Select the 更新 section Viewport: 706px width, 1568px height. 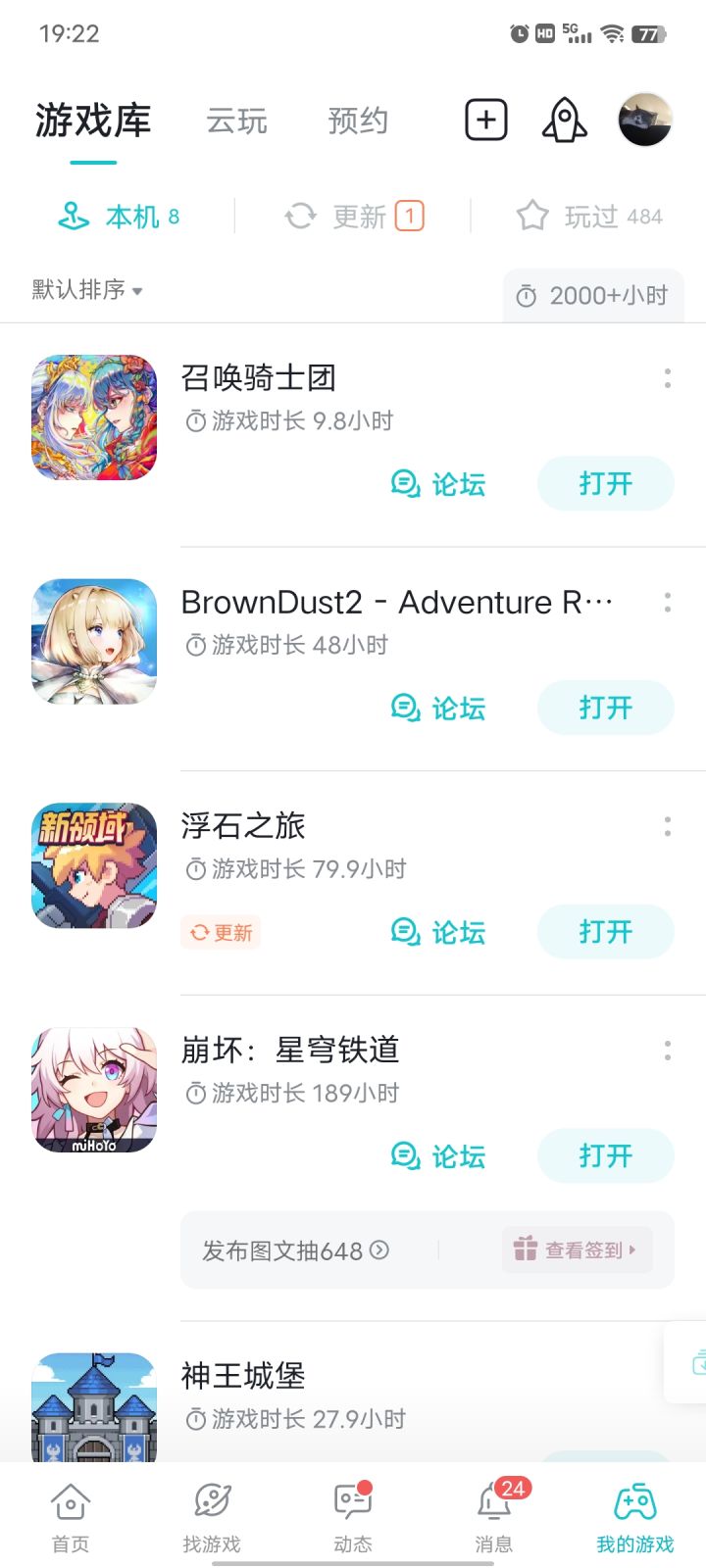click(x=354, y=216)
